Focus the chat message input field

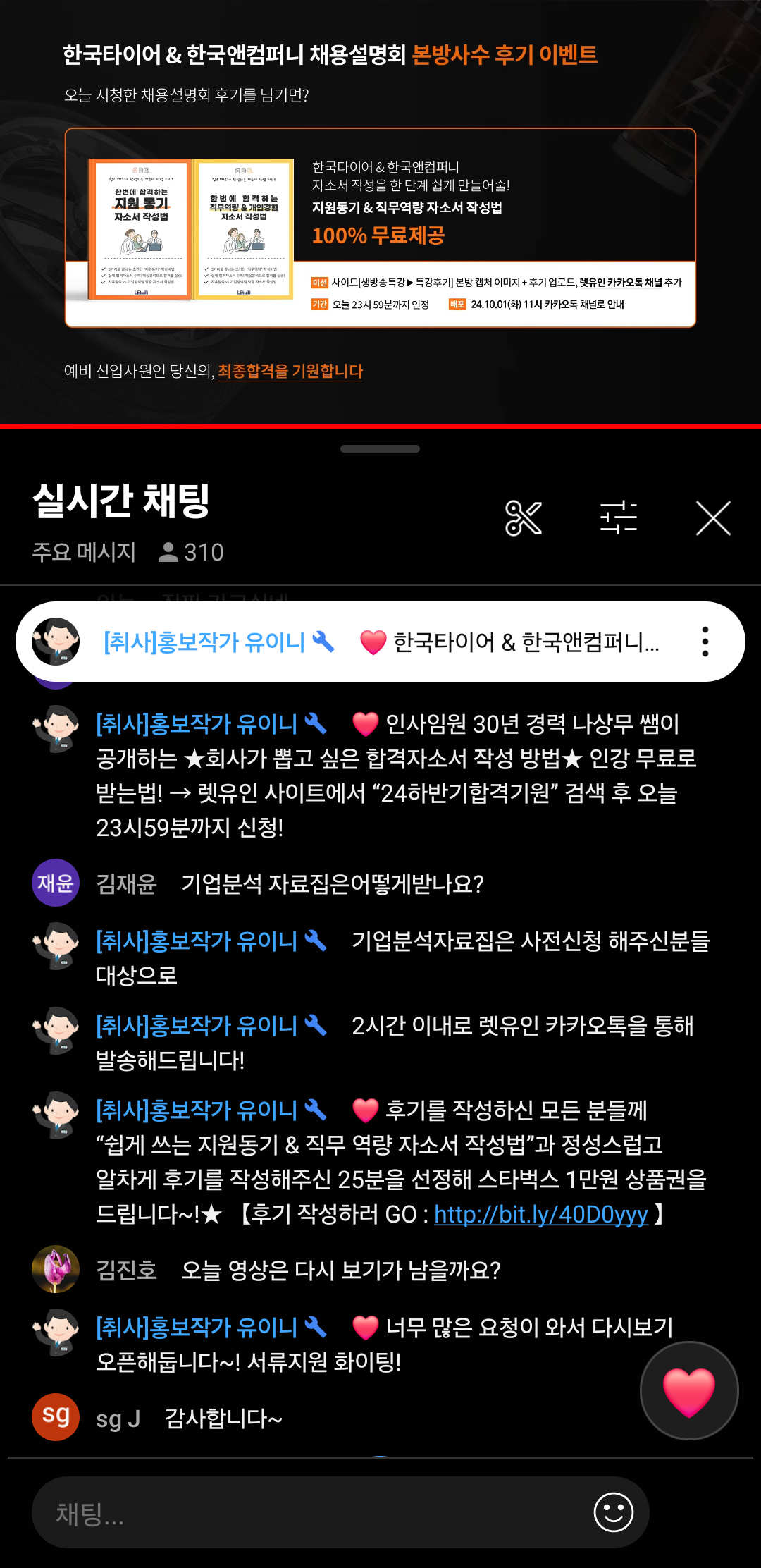tap(310, 1513)
